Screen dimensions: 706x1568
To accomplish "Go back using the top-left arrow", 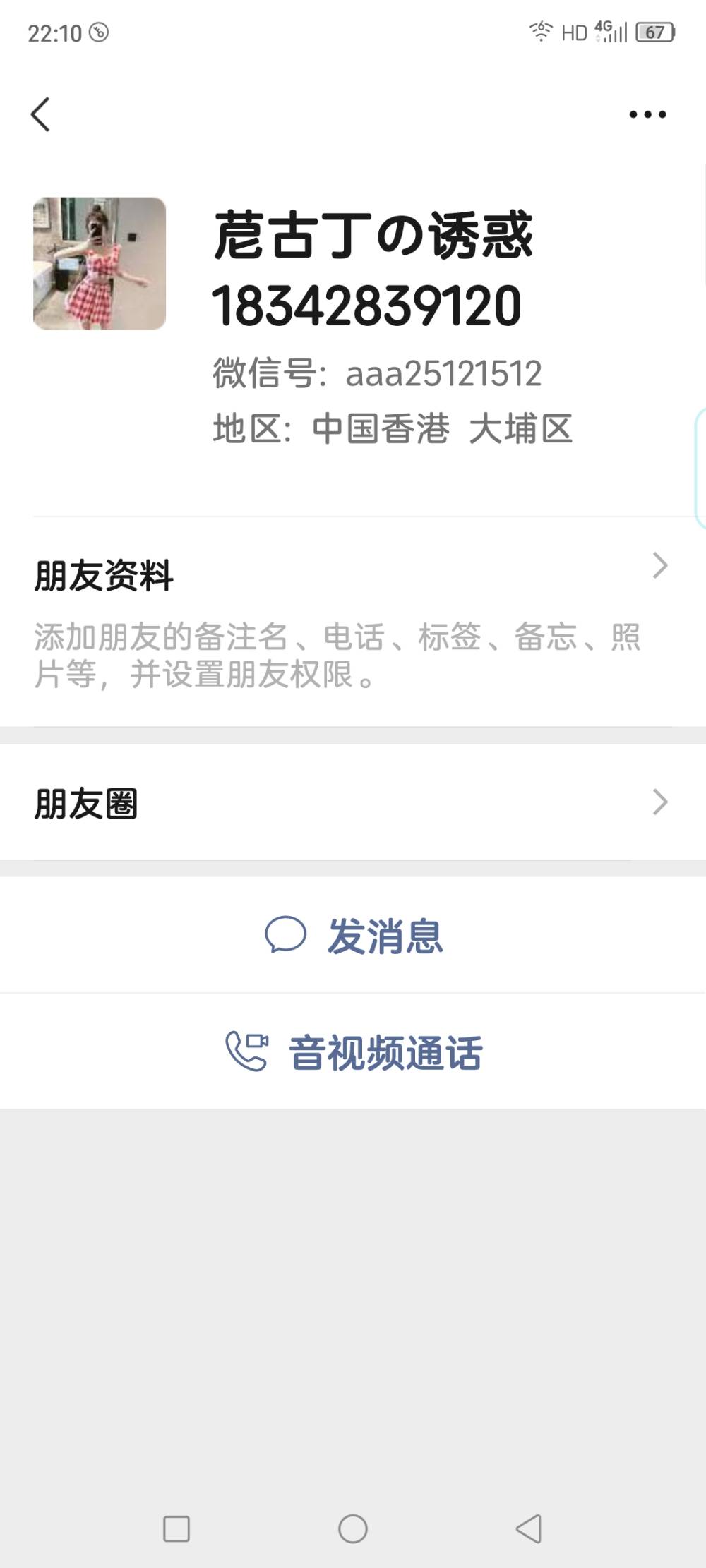I will [41, 114].
